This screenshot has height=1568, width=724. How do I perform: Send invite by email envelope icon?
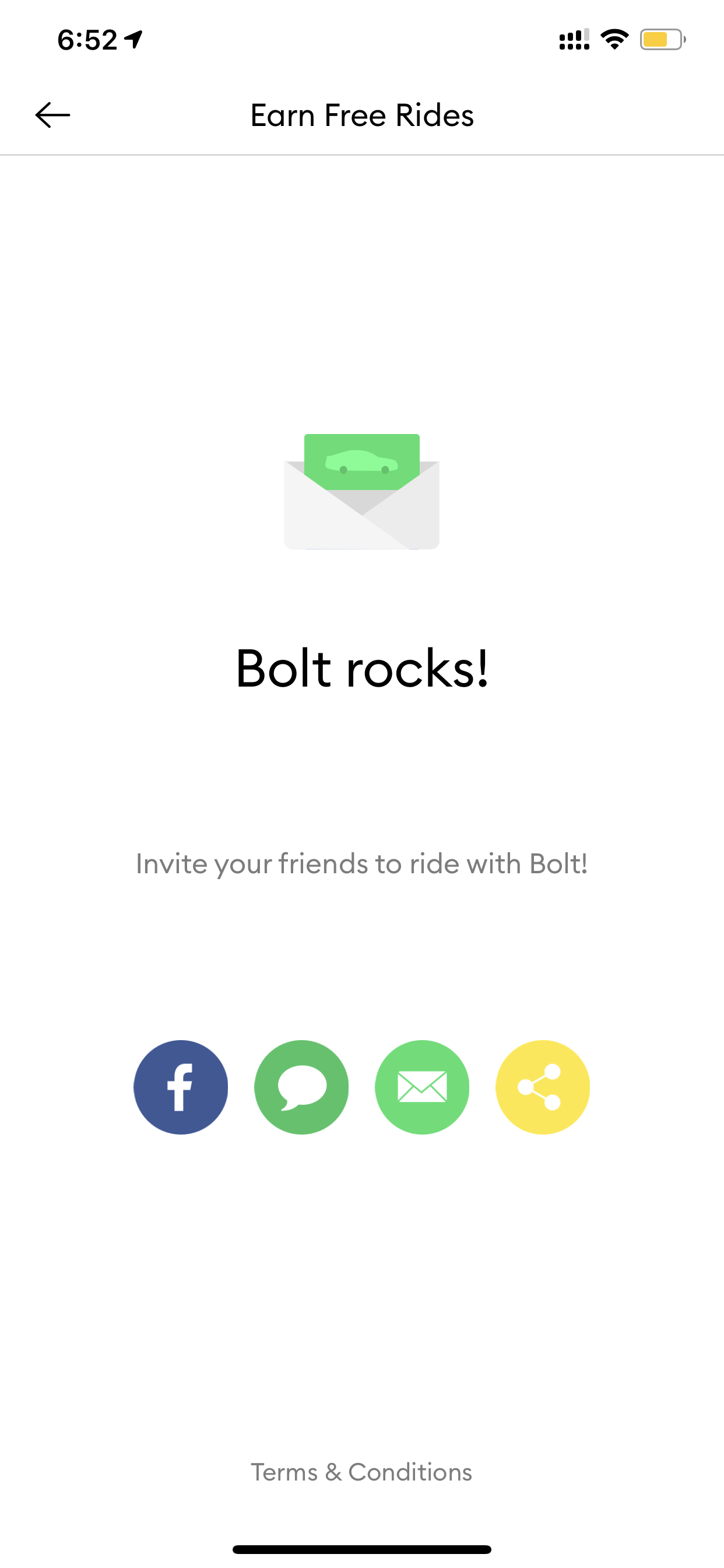click(421, 1087)
